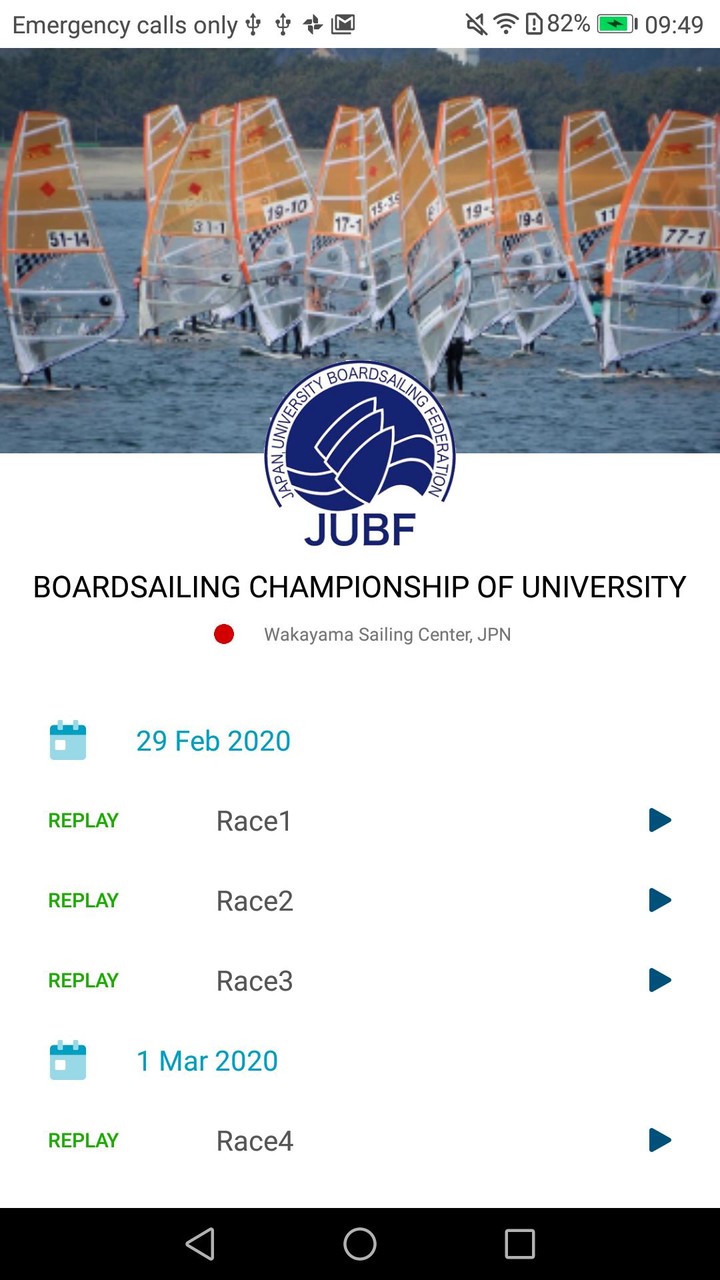Start the Race3 replay
Viewport: 720px width, 1280px height.
click(659, 980)
